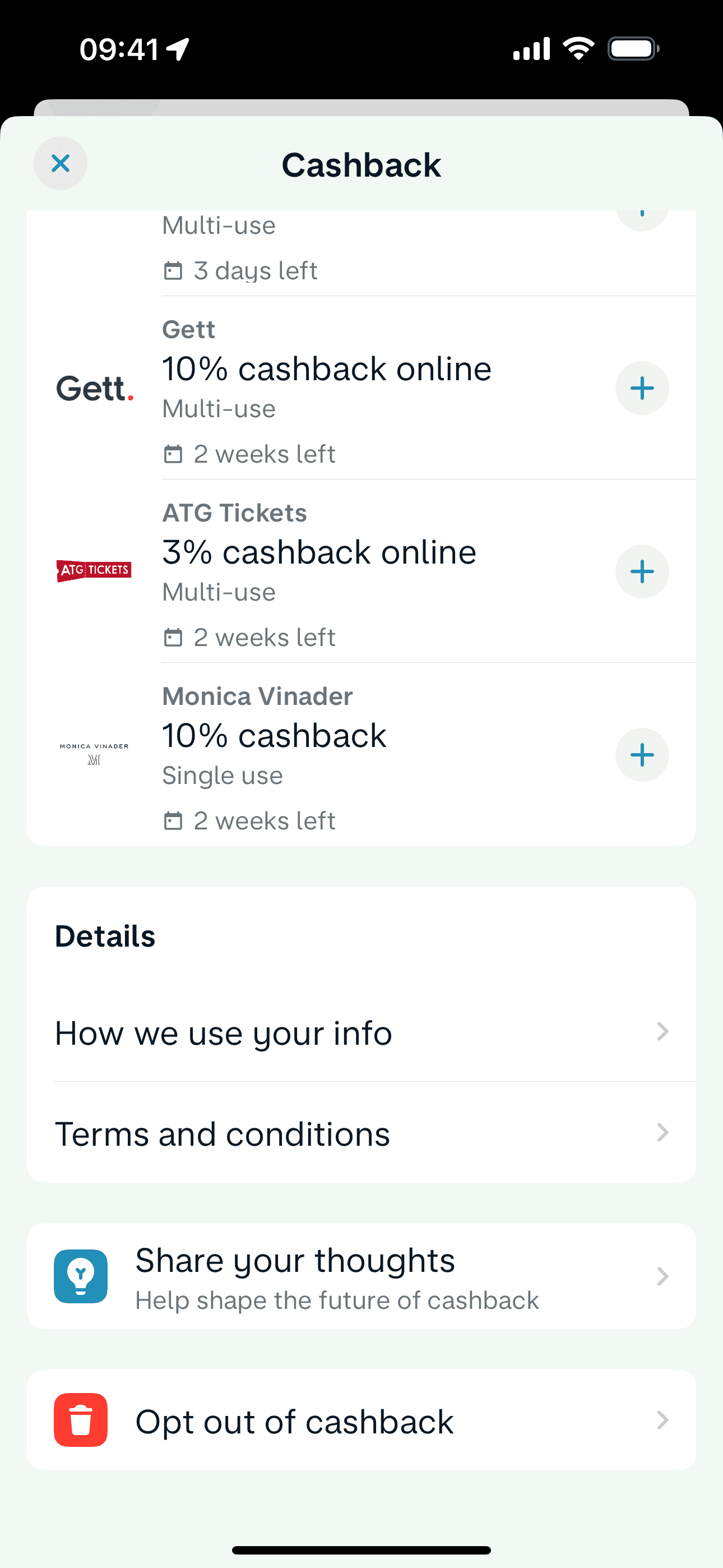Select the Gett merchant logo

pos(94,388)
